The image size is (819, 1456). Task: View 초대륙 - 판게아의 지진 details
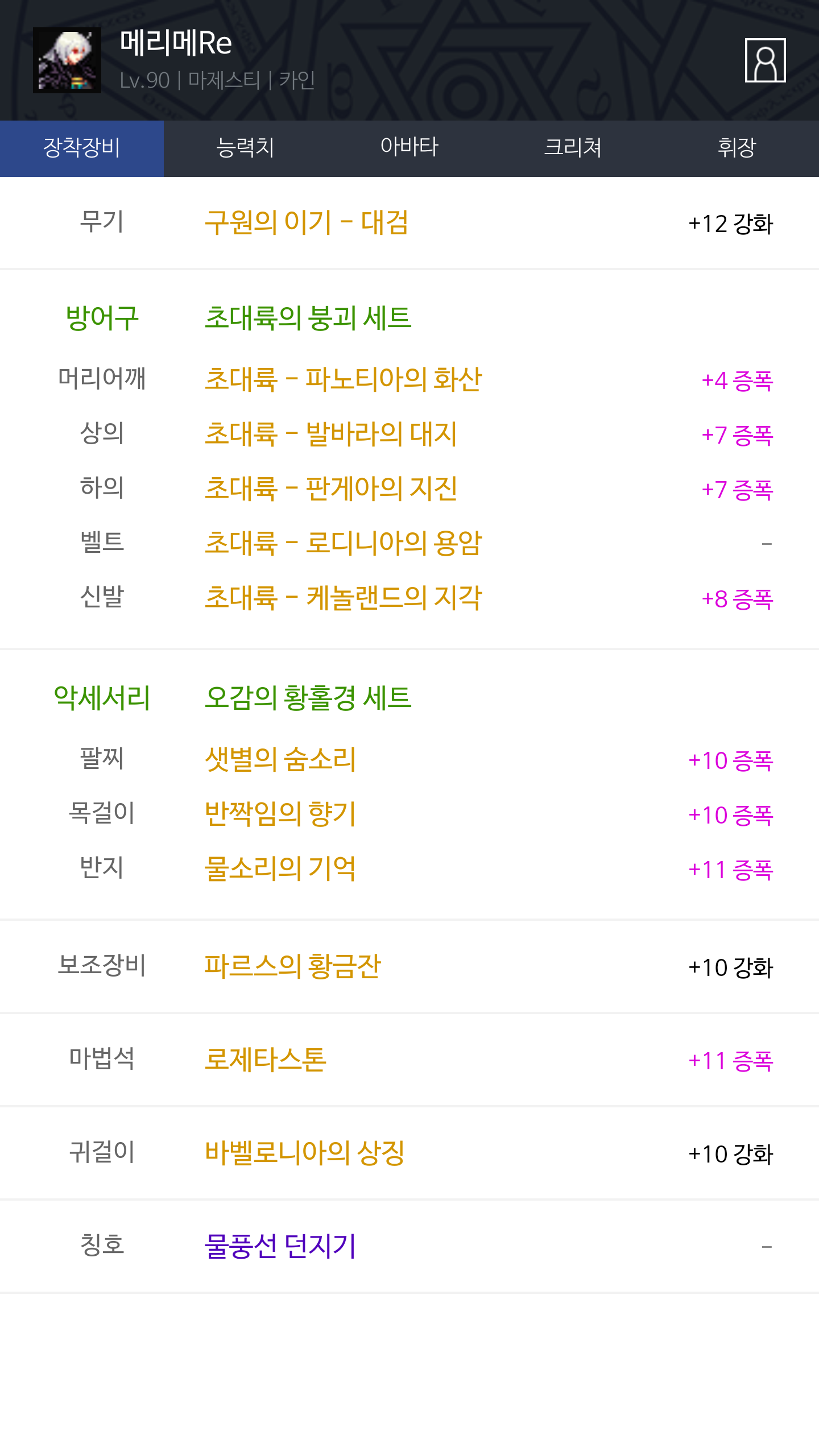pos(331,489)
